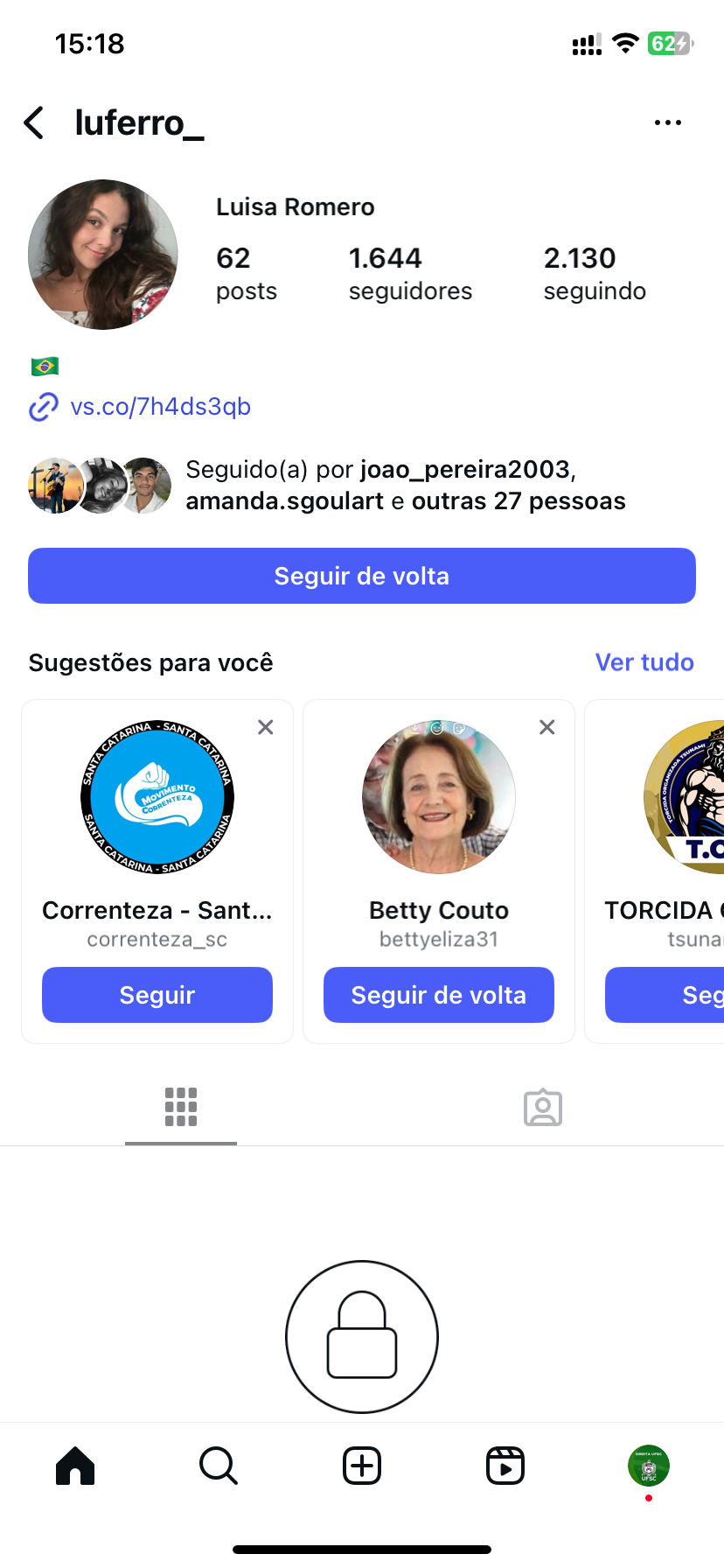Open Ver tudo suggestions list
The image size is (724, 1568).
[x=644, y=662]
